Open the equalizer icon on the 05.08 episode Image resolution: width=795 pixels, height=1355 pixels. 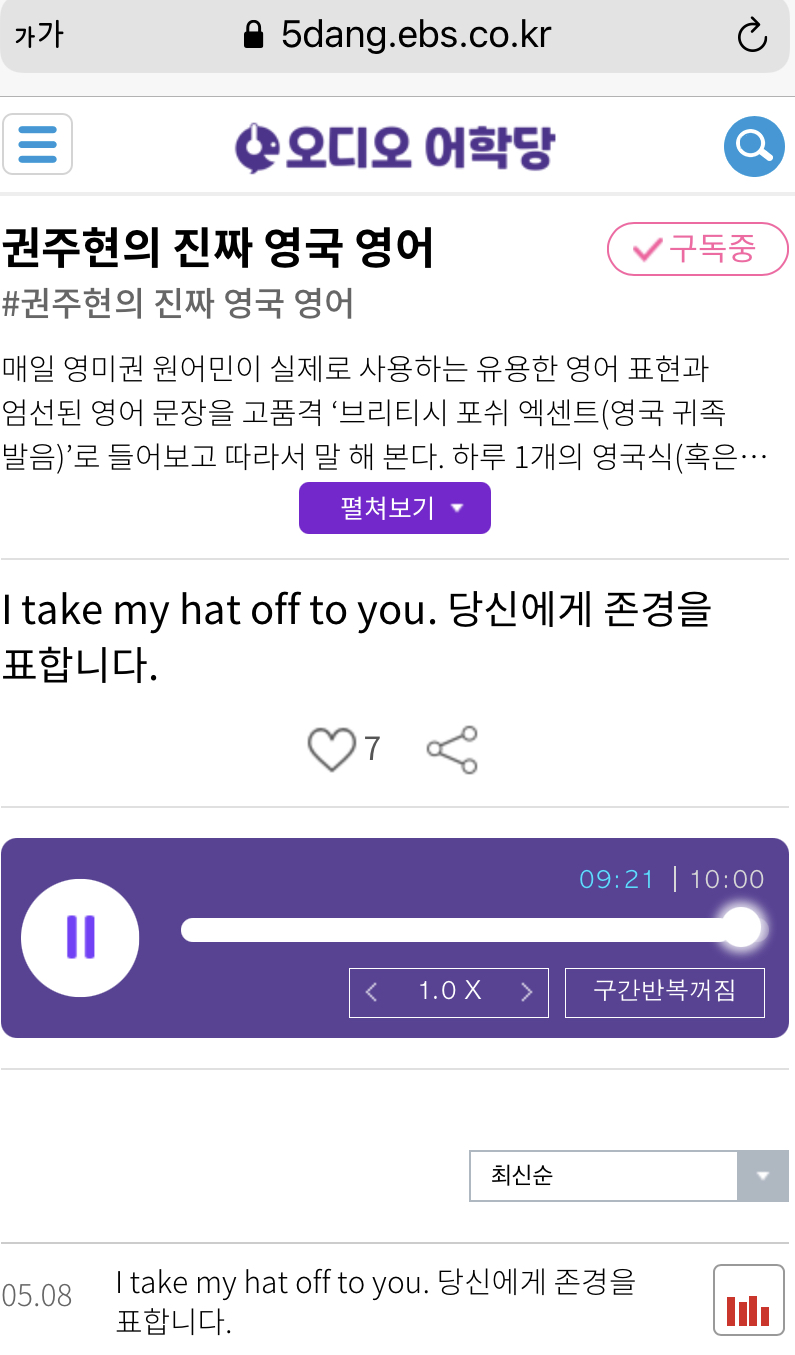(749, 1300)
